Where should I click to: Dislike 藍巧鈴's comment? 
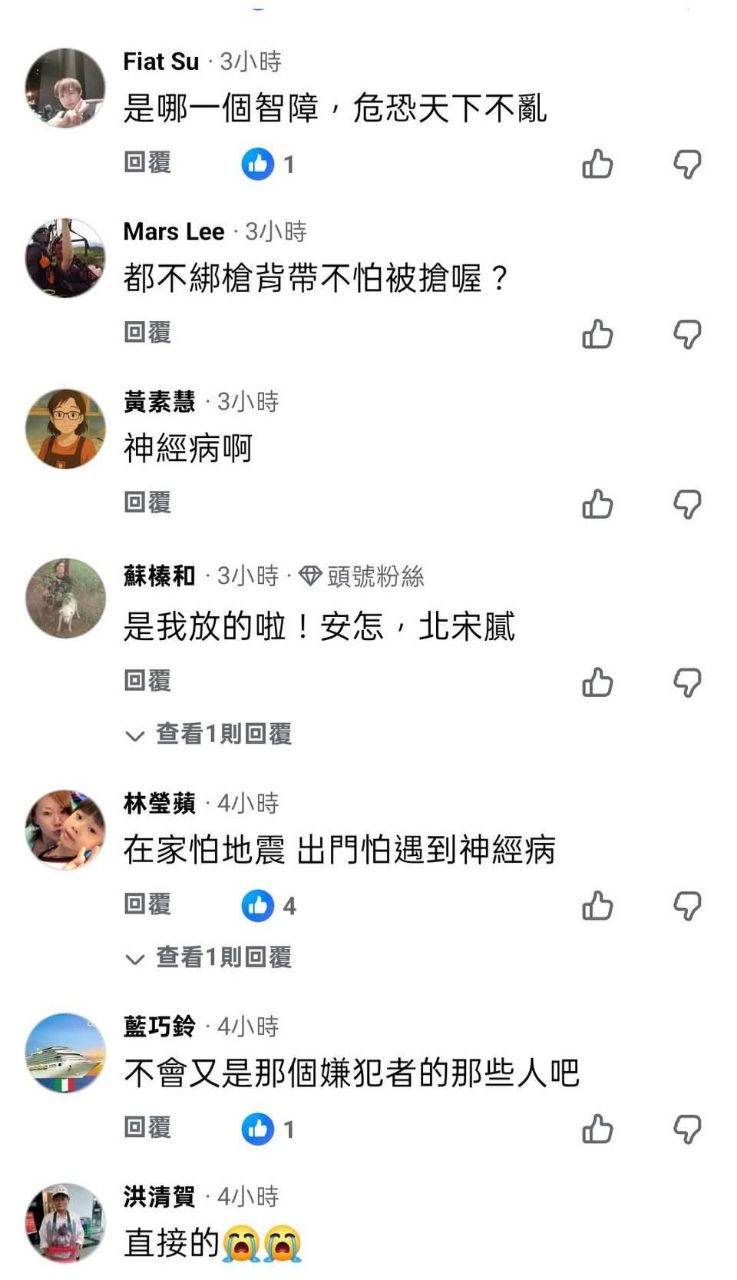coord(687,1128)
